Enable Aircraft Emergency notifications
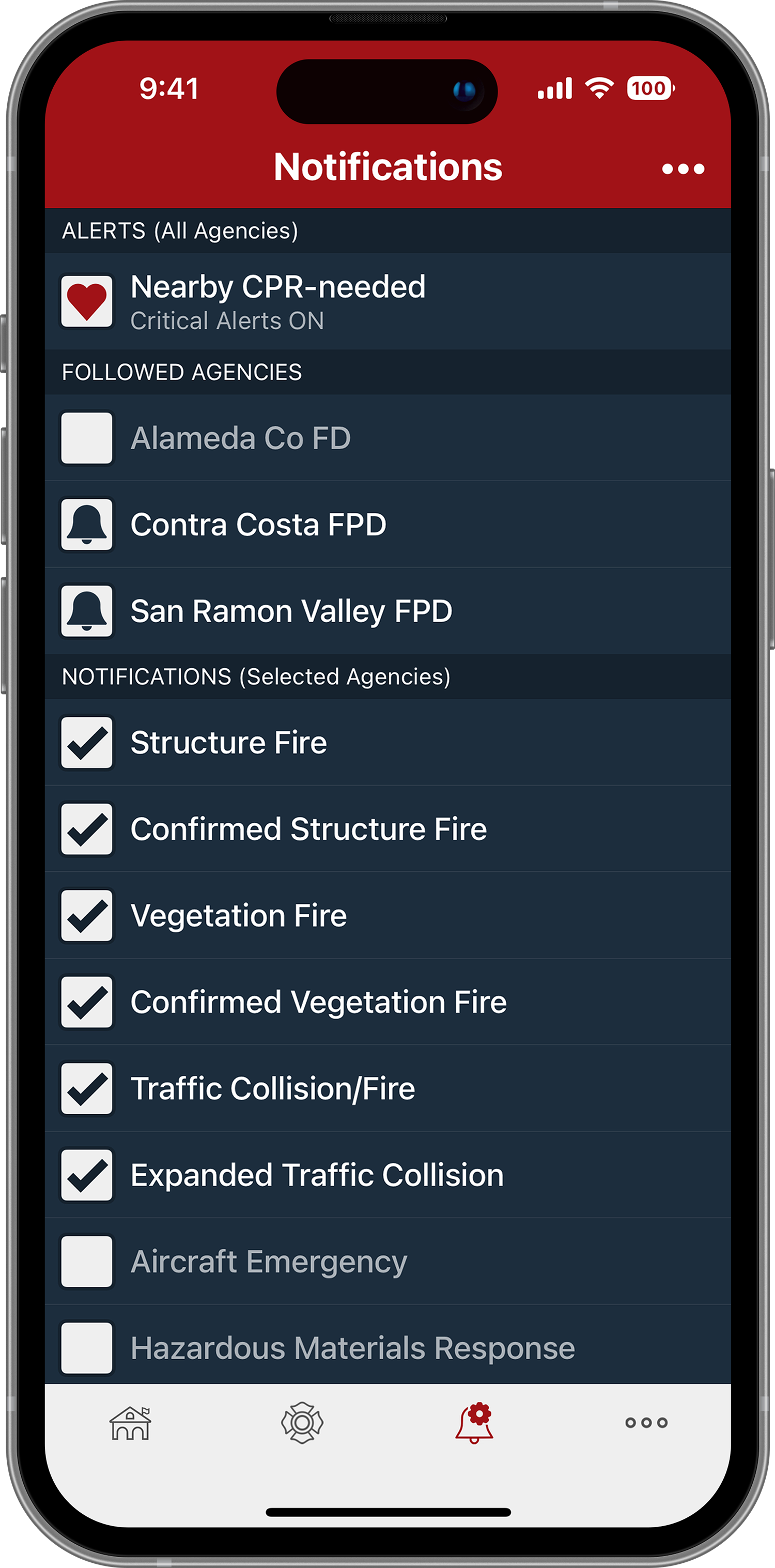The image size is (775, 1568). tap(86, 1261)
